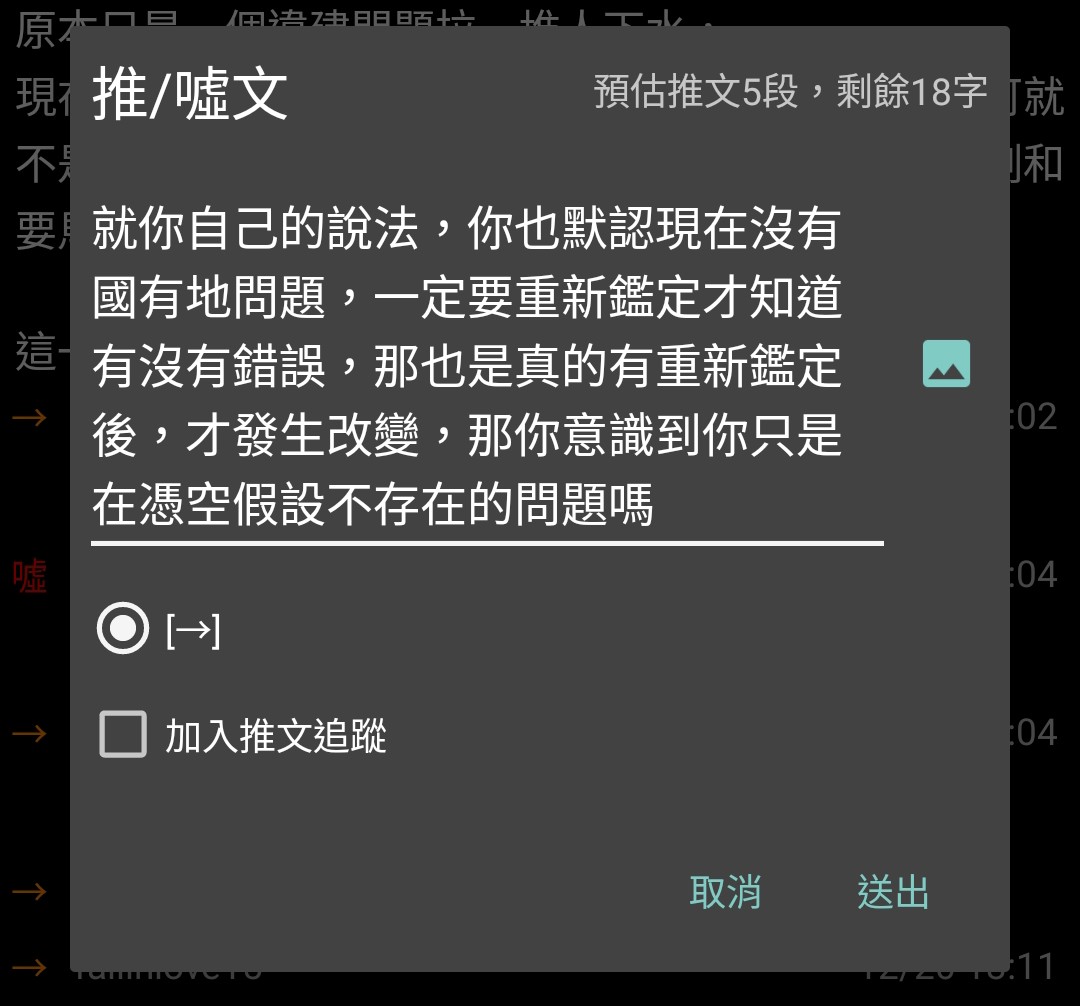Focus the comment text field
The width and height of the screenshot is (1080, 1006).
click(x=486, y=366)
